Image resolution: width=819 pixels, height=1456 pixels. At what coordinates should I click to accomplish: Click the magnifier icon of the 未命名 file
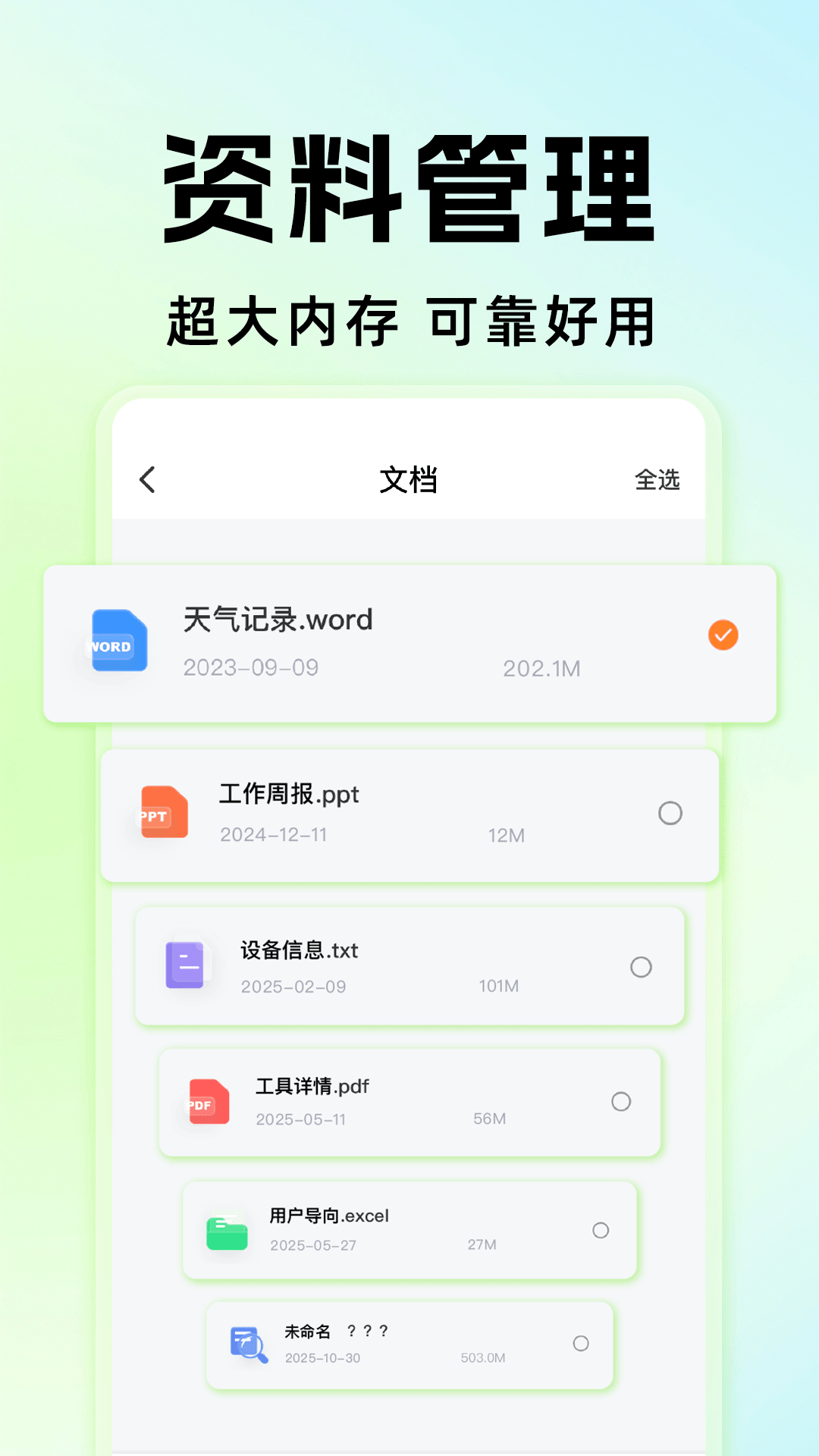tap(248, 1342)
